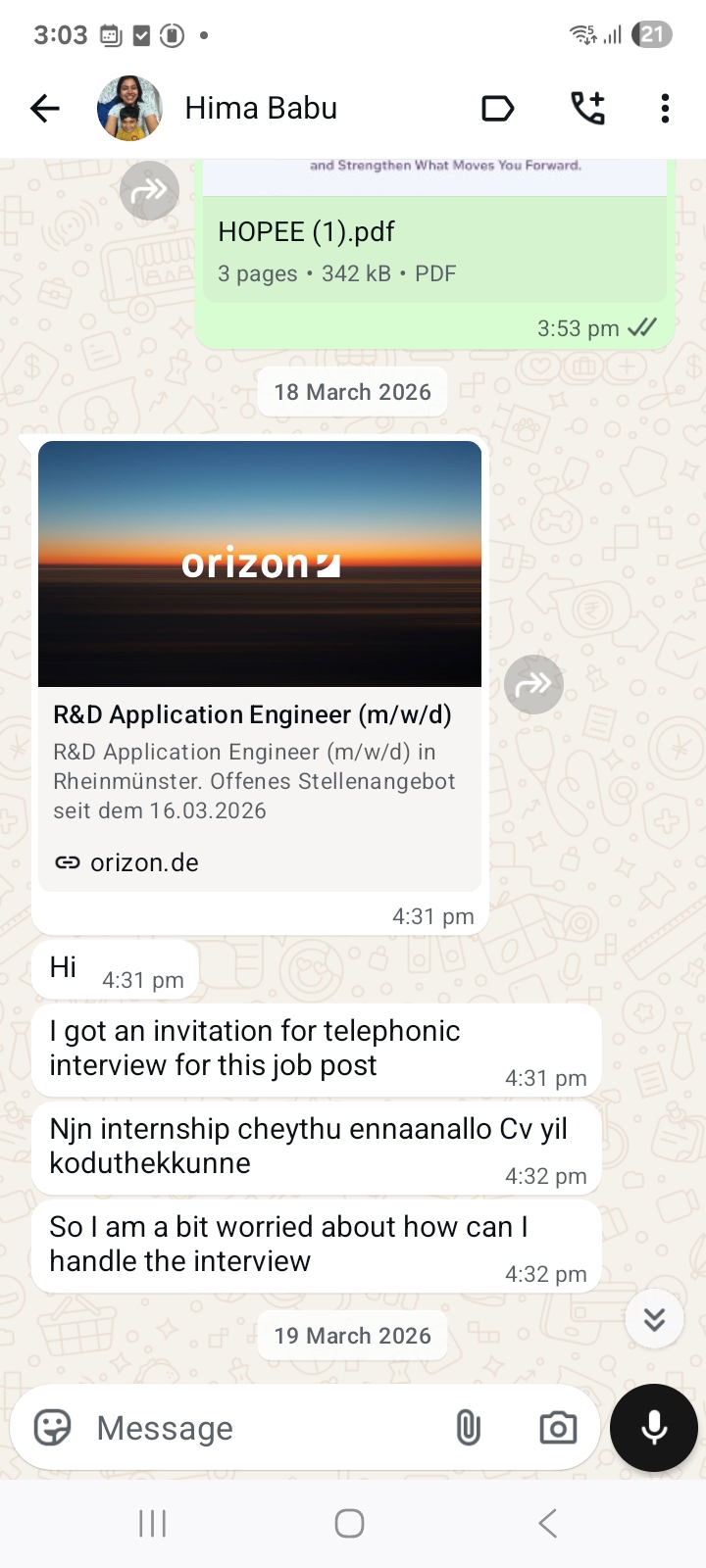The image size is (706, 1568).
Task: Open the orizon R&D Application Engineer link preview
Action: pos(260,666)
